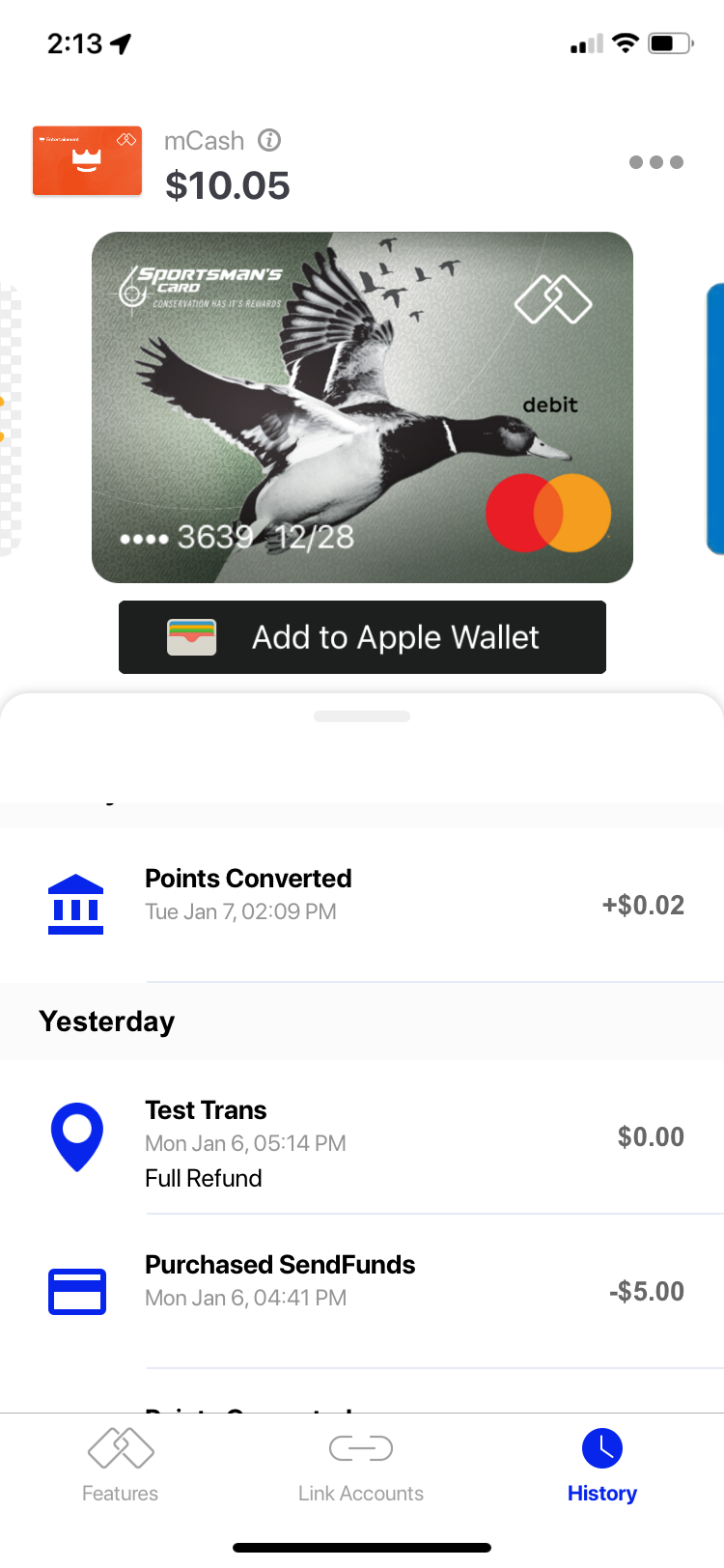Open the three-dot options menu
The height and width of the screenshot is (1568, 724).
click(x=655, y=162)
